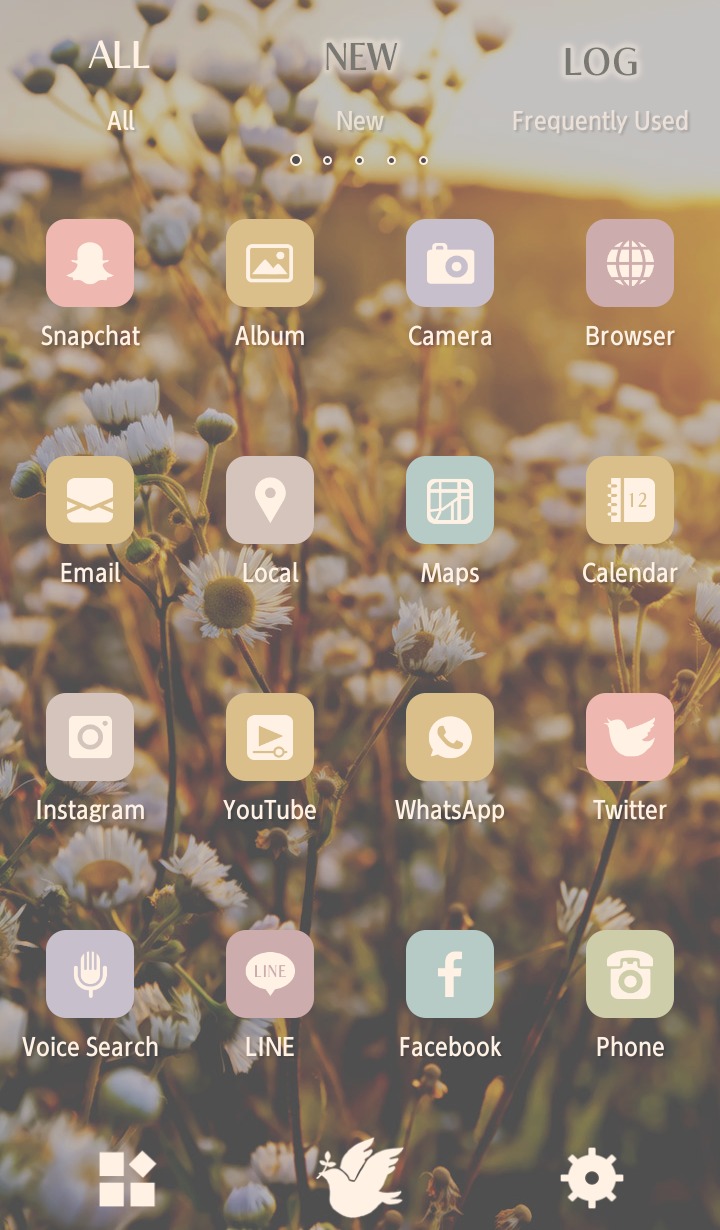Viewport: 720px width, 1230px height.
Task: Open the widgets squares icon
Action: (127, 1178)
